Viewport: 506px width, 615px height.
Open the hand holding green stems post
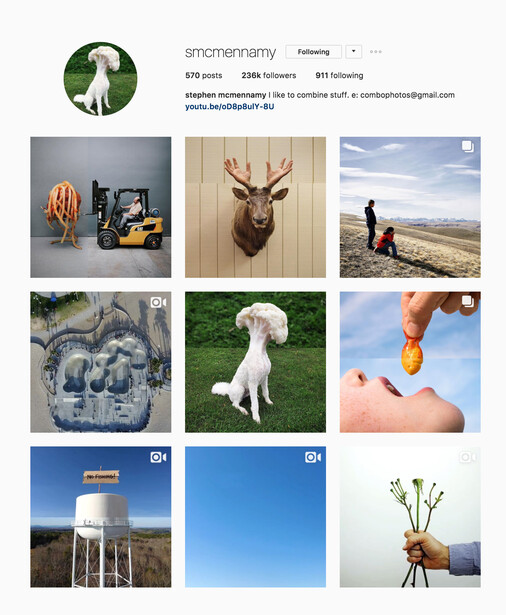(x=410, y=517)
